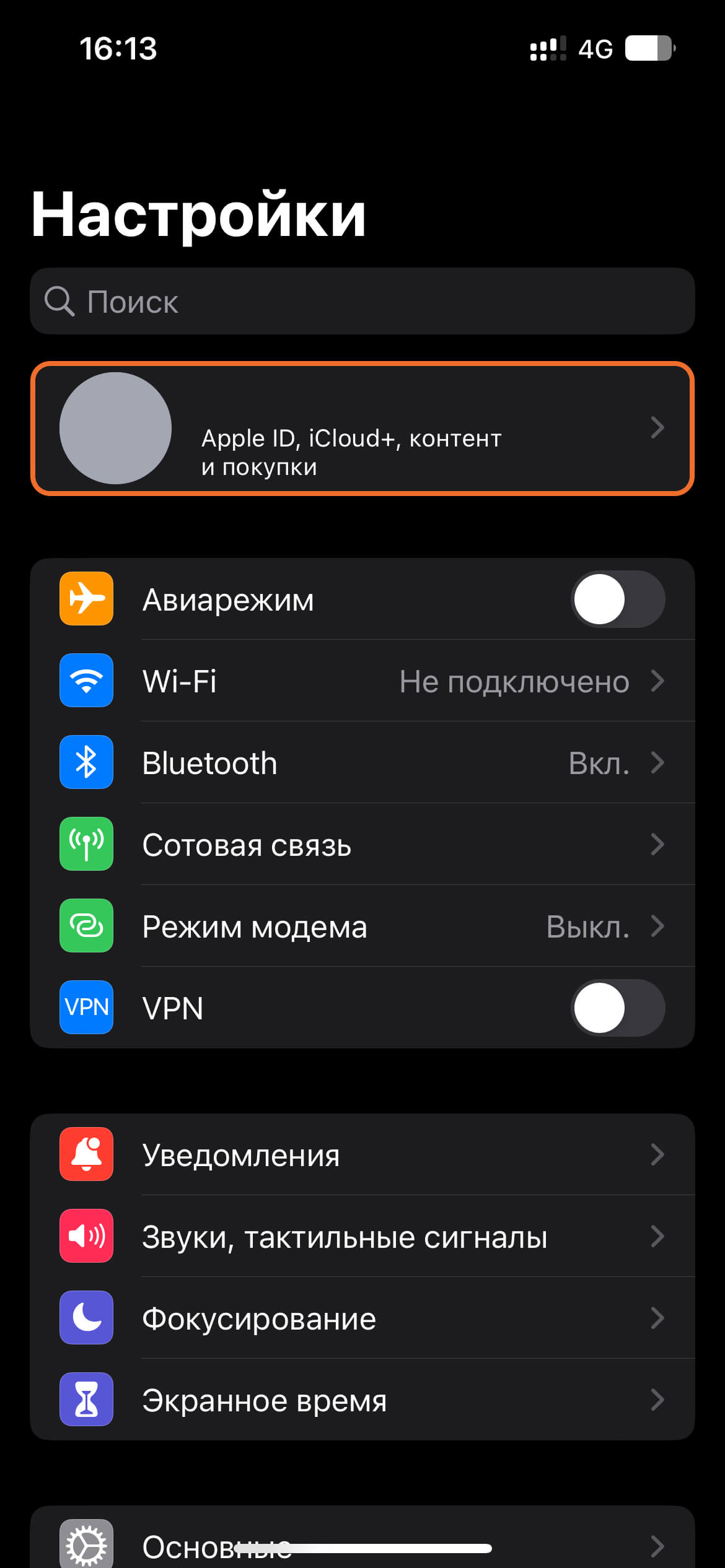The height and width of the screenshot is (1568, 725).
Task: Open Сотовая связь settings
Action: point(362,845)
